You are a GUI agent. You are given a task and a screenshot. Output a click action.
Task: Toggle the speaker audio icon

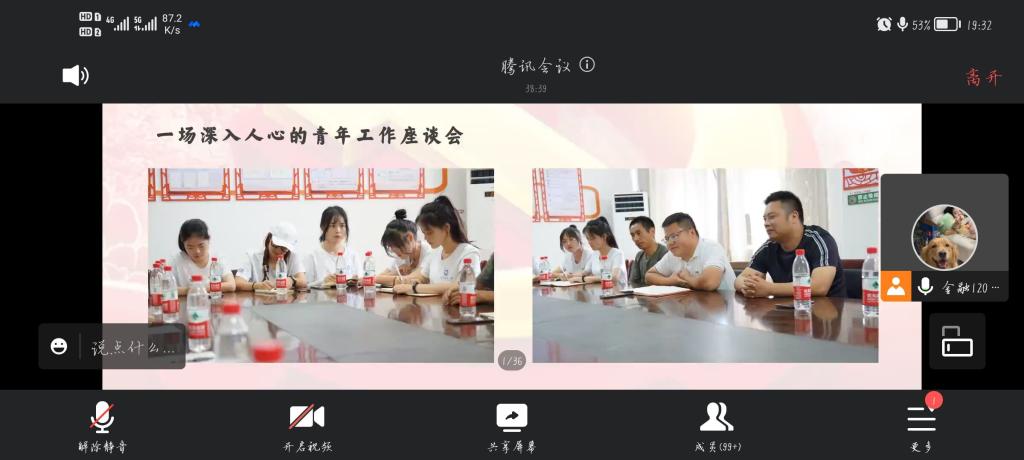point(75,75)
